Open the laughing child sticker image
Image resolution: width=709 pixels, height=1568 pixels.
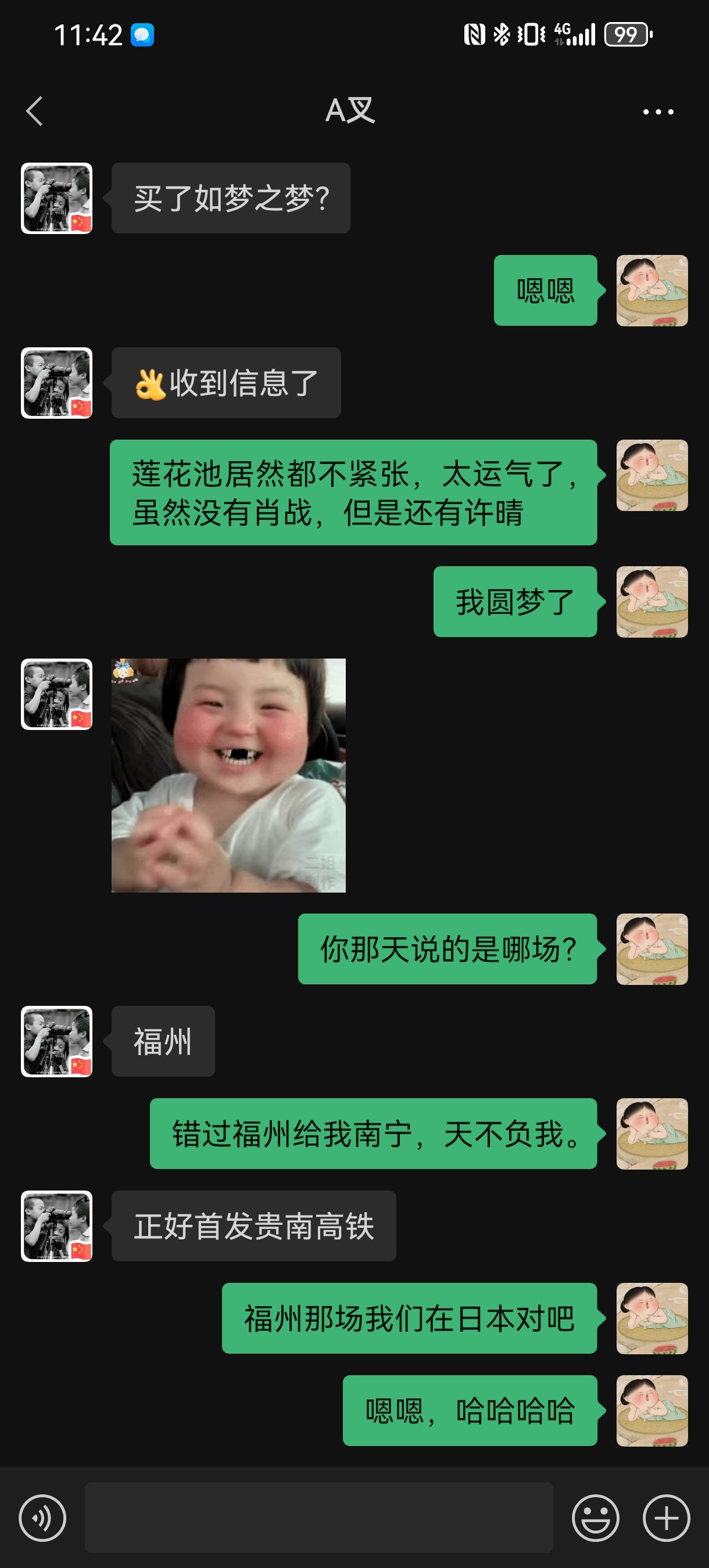(228, 775)
